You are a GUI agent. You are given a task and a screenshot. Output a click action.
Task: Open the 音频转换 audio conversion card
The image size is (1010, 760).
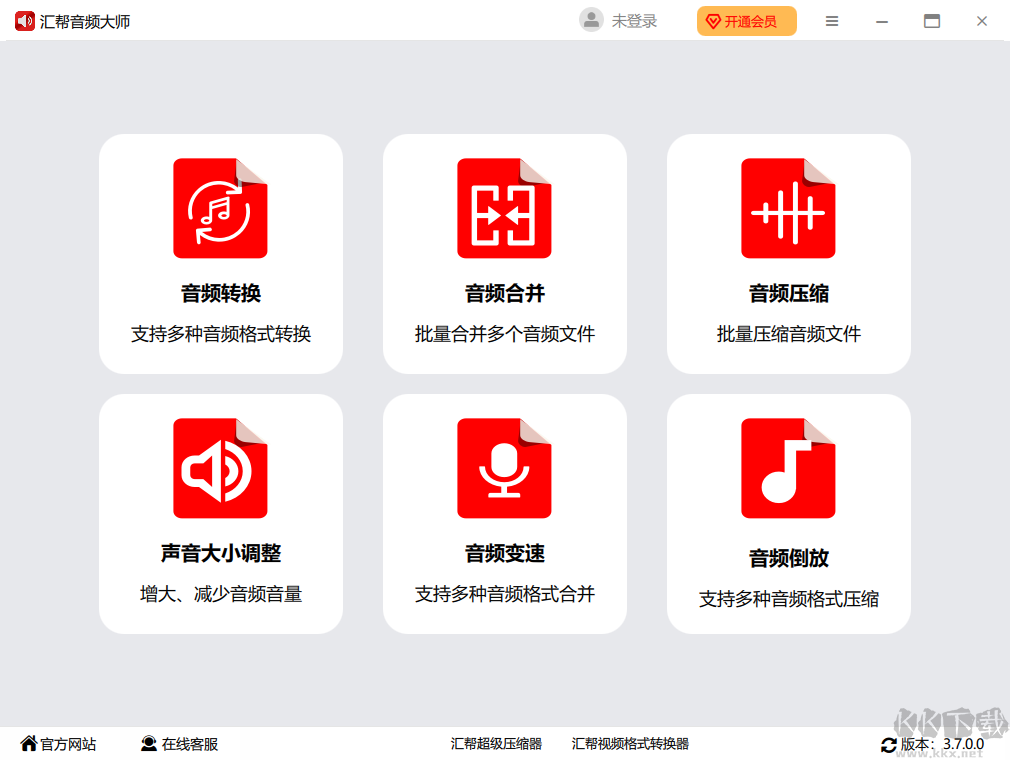point(221,253)
